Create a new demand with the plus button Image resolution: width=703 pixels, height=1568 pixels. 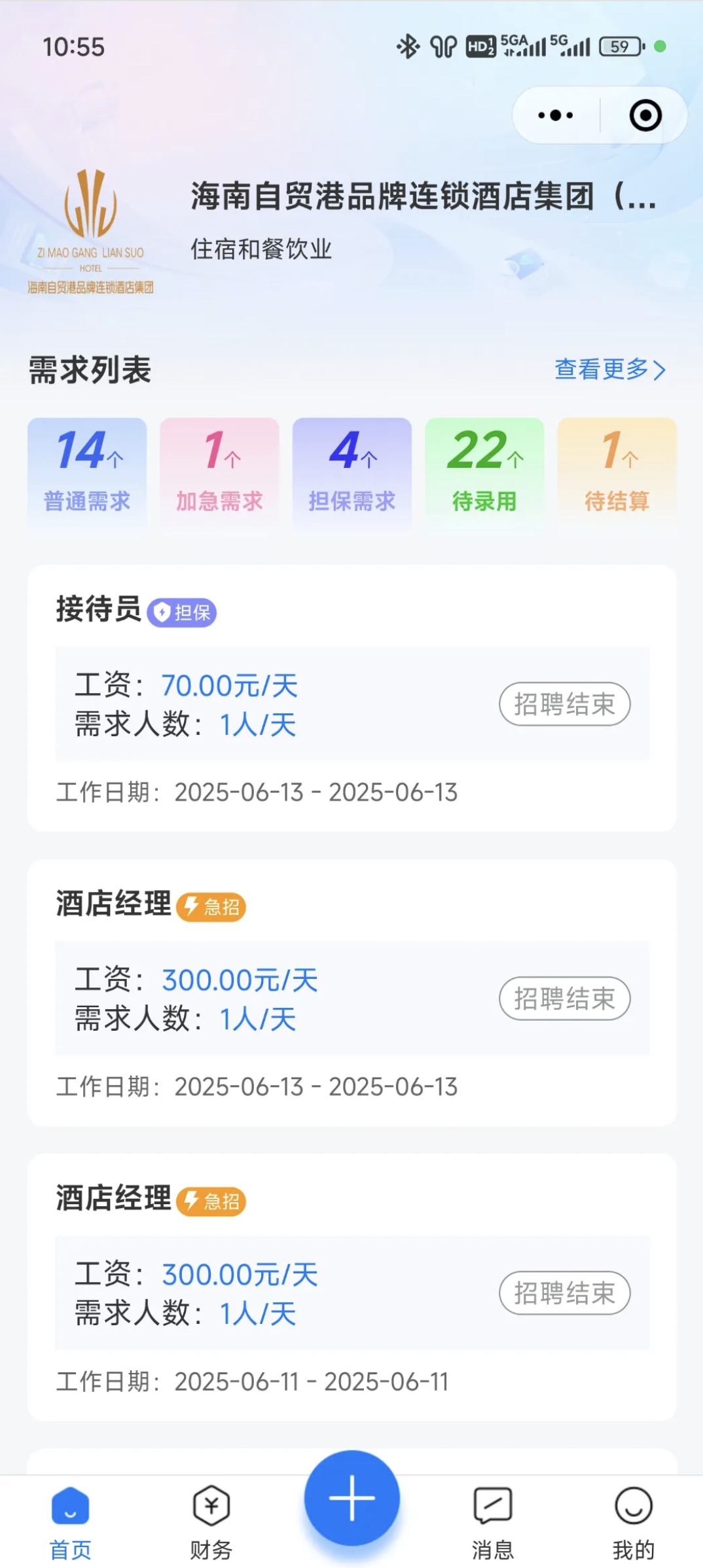pyautogui.click(x=352, y=1498)
